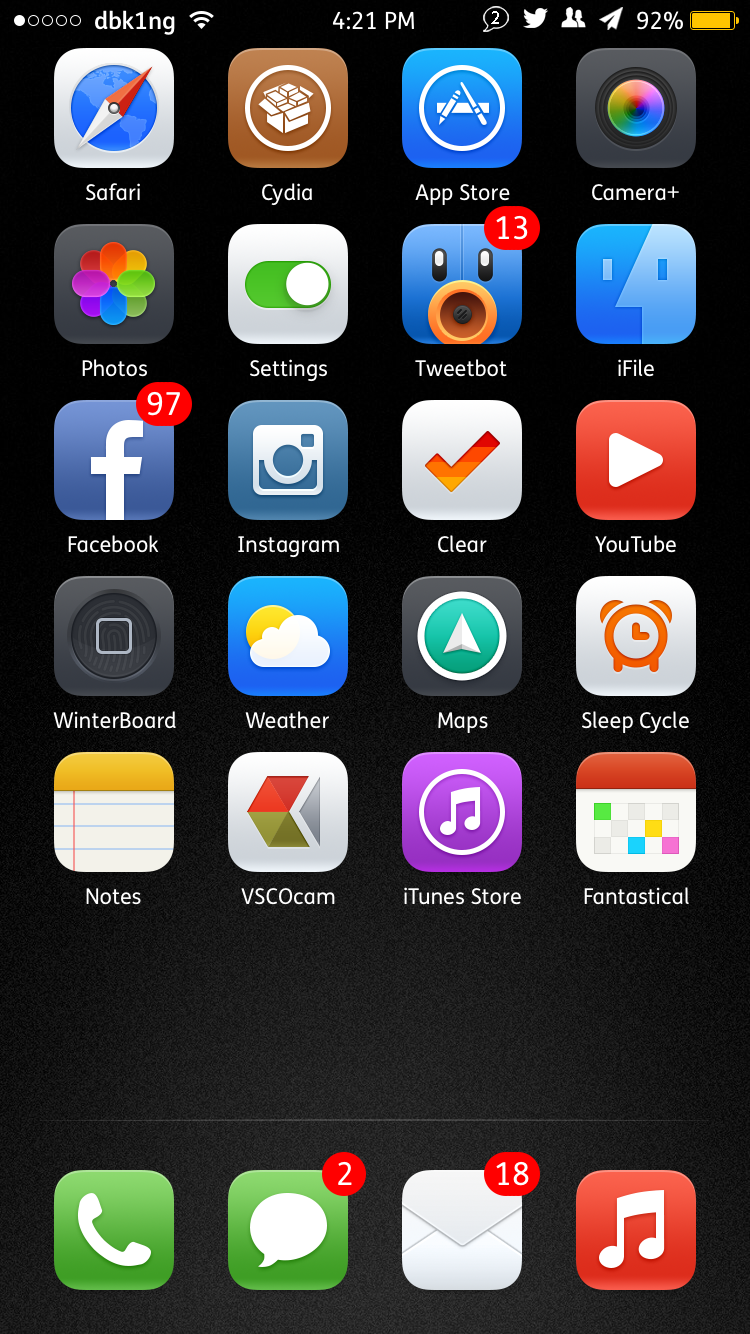Open iFile
The width and height of the screenshot is (750, 1334).
click(x=636, y=284)
